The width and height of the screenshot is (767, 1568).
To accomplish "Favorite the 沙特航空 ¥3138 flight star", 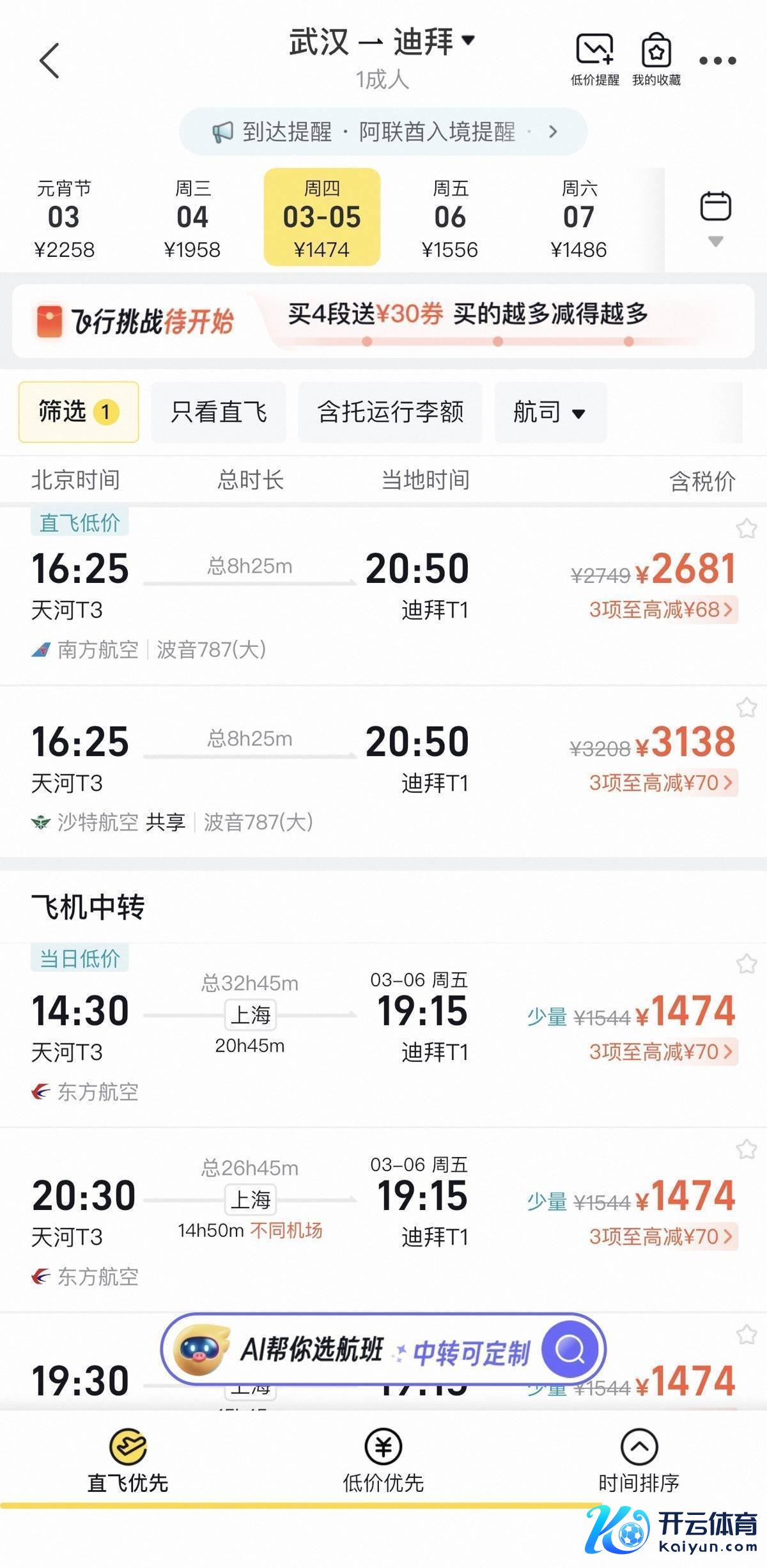I will (x=746, y=708).
